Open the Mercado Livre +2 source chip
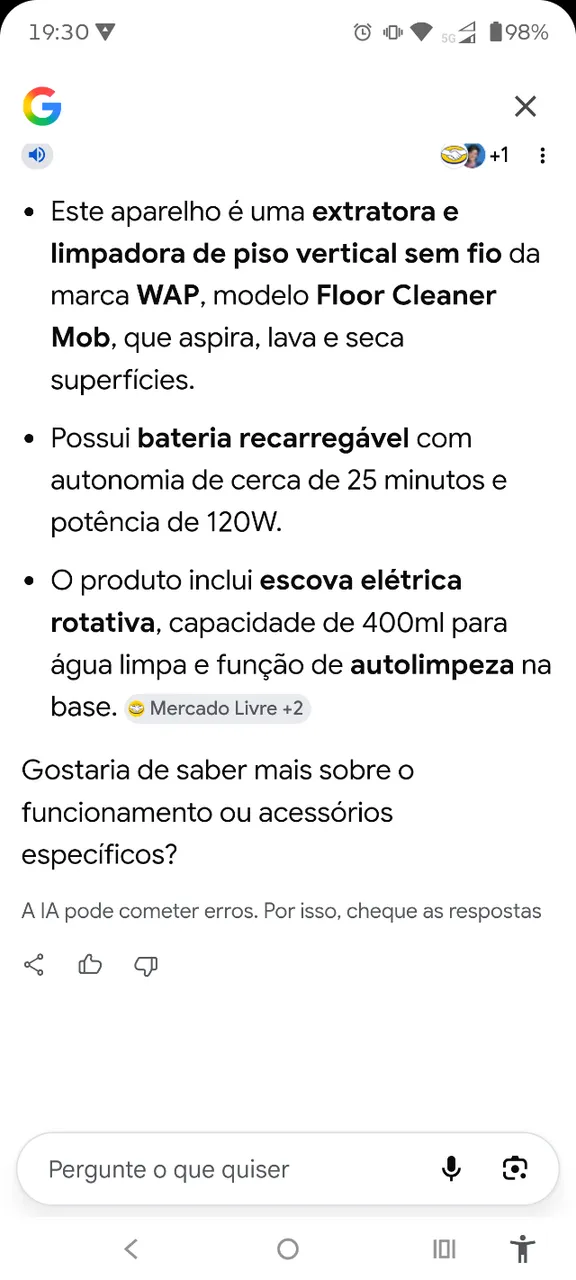The width and height of the screenshot is (576, 1280). [217, 708]
